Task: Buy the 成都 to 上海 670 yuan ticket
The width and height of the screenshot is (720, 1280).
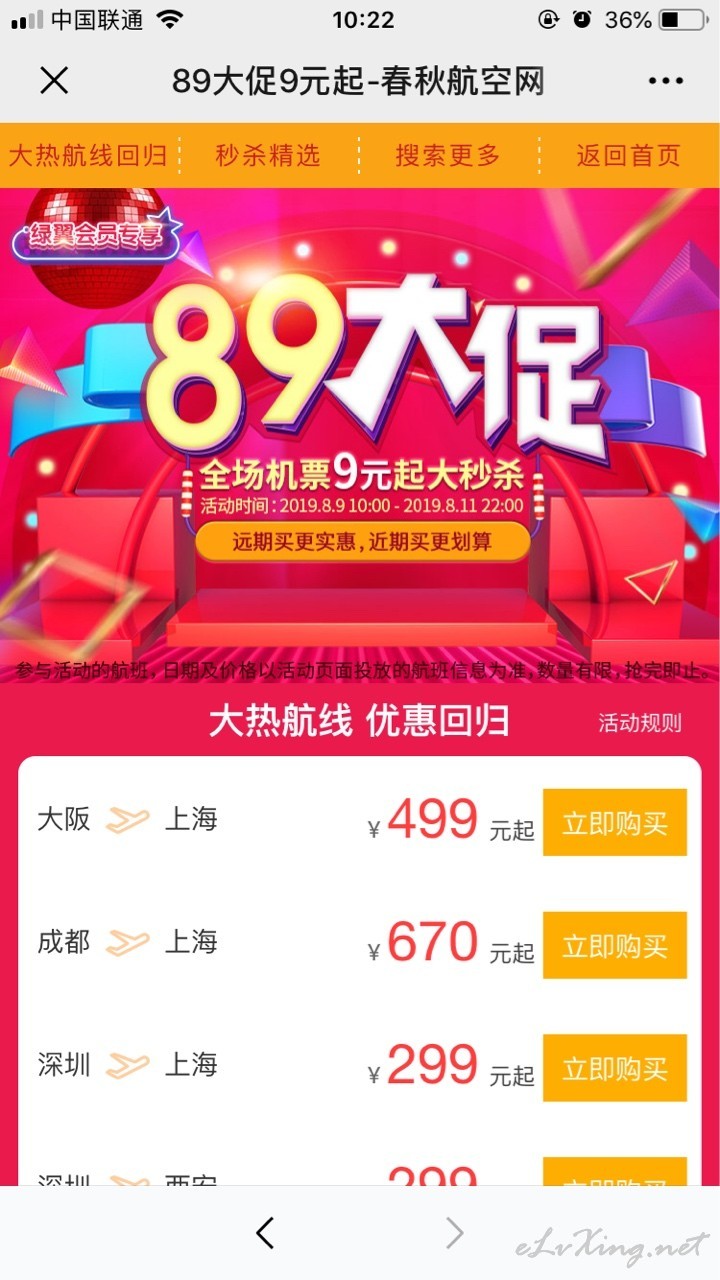Action: coord(615,945)
